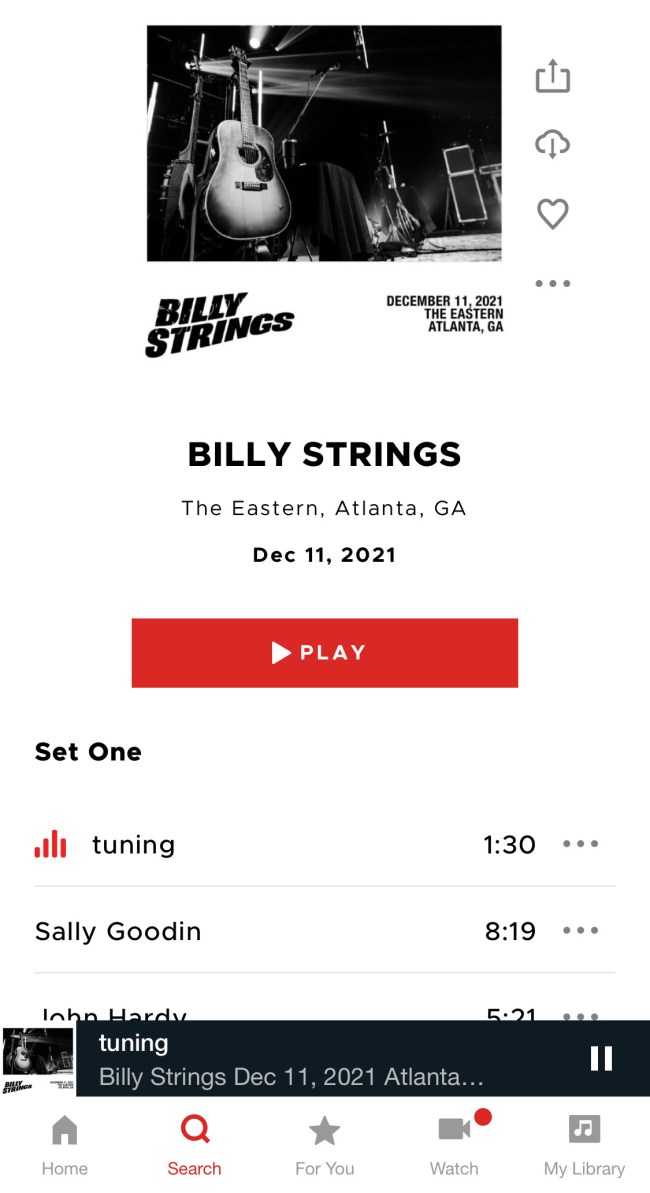Open options for Sally Goodin
This screenshot has width=650, height=1193.
[580, 931]
